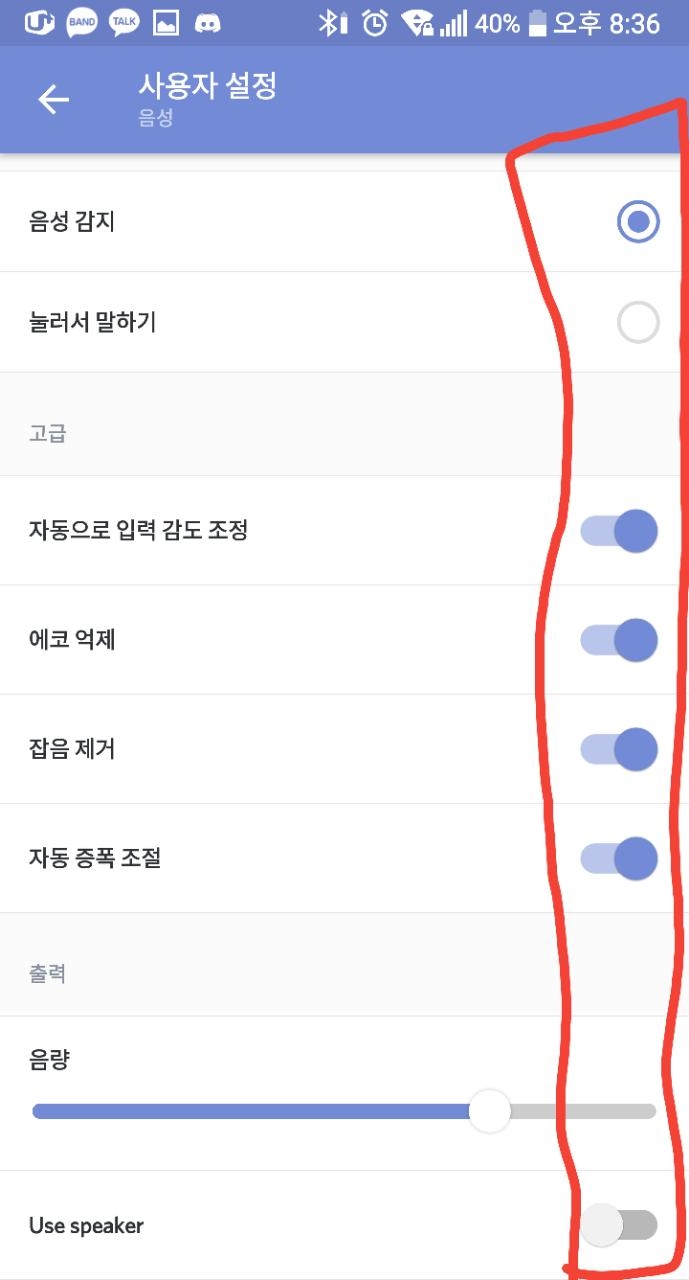Enable the Use speaker switch

[x=619, y=1225]
